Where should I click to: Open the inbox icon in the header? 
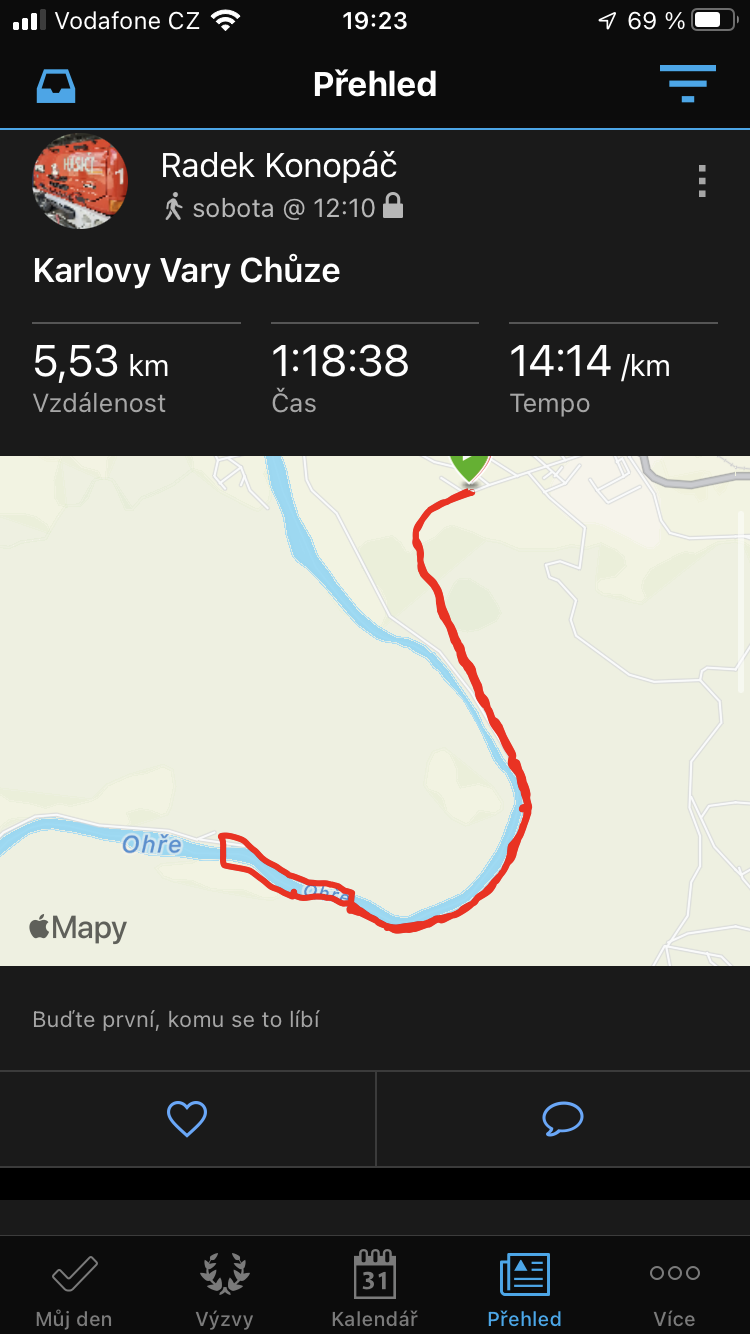coord(56,86)
